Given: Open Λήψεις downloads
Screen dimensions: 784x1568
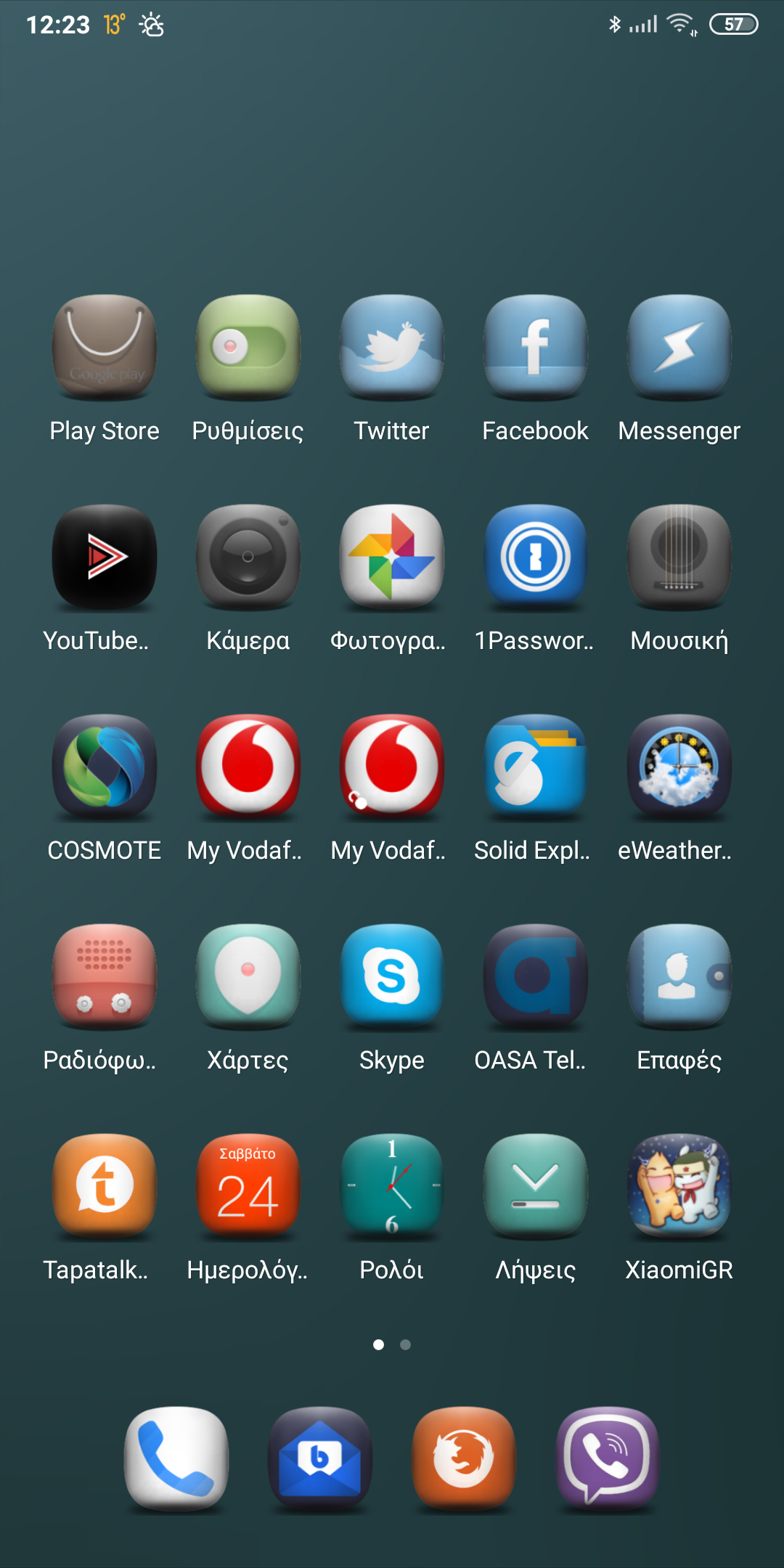Looking at the screenshot, I should pos(536,1187).
